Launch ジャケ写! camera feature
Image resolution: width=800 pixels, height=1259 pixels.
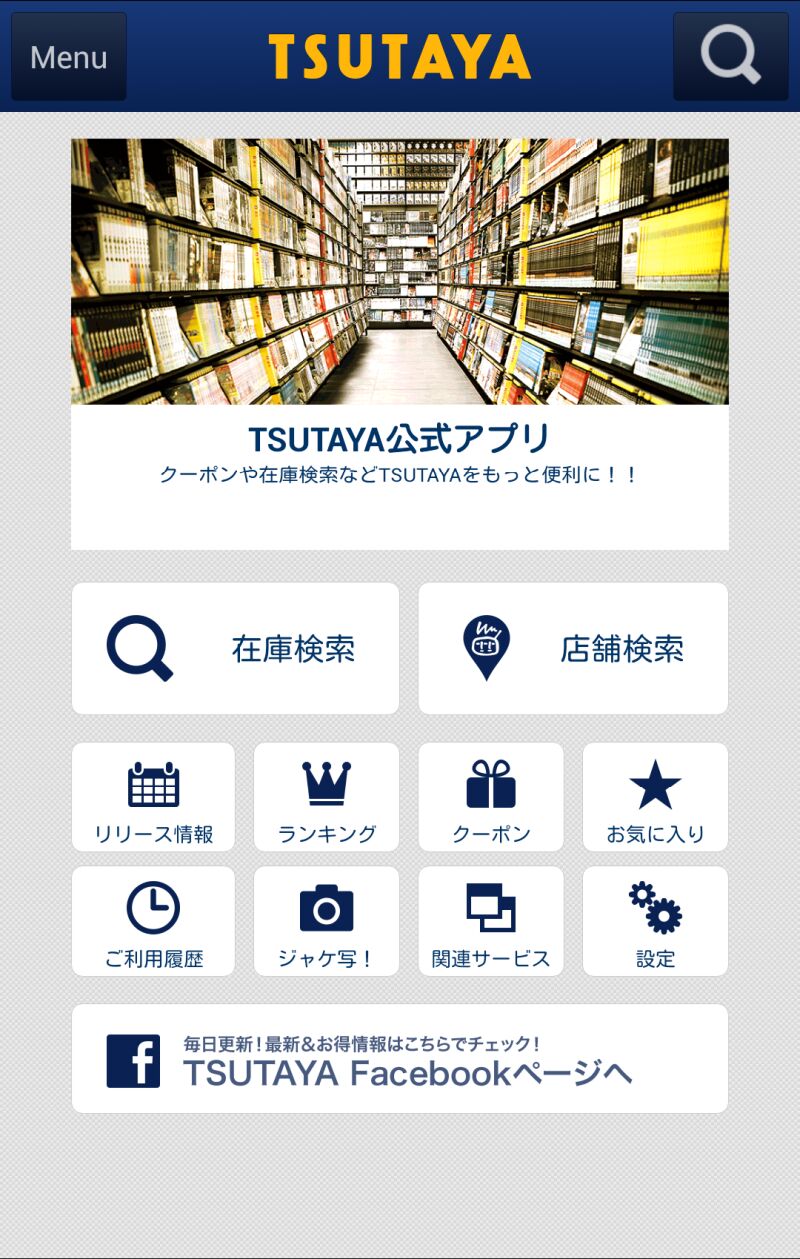[326, 921]
